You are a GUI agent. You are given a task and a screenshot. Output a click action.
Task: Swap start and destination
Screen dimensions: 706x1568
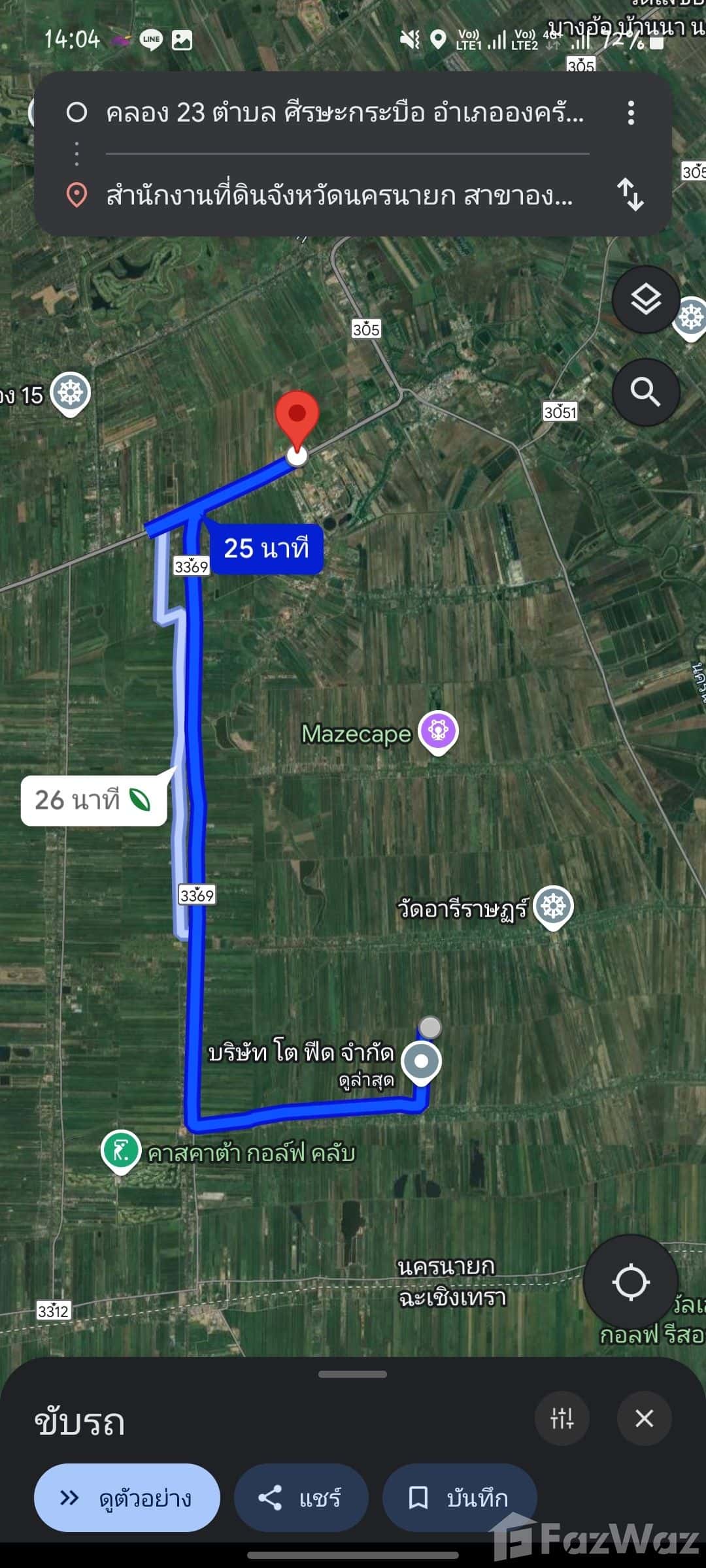[x=631, y=195]
